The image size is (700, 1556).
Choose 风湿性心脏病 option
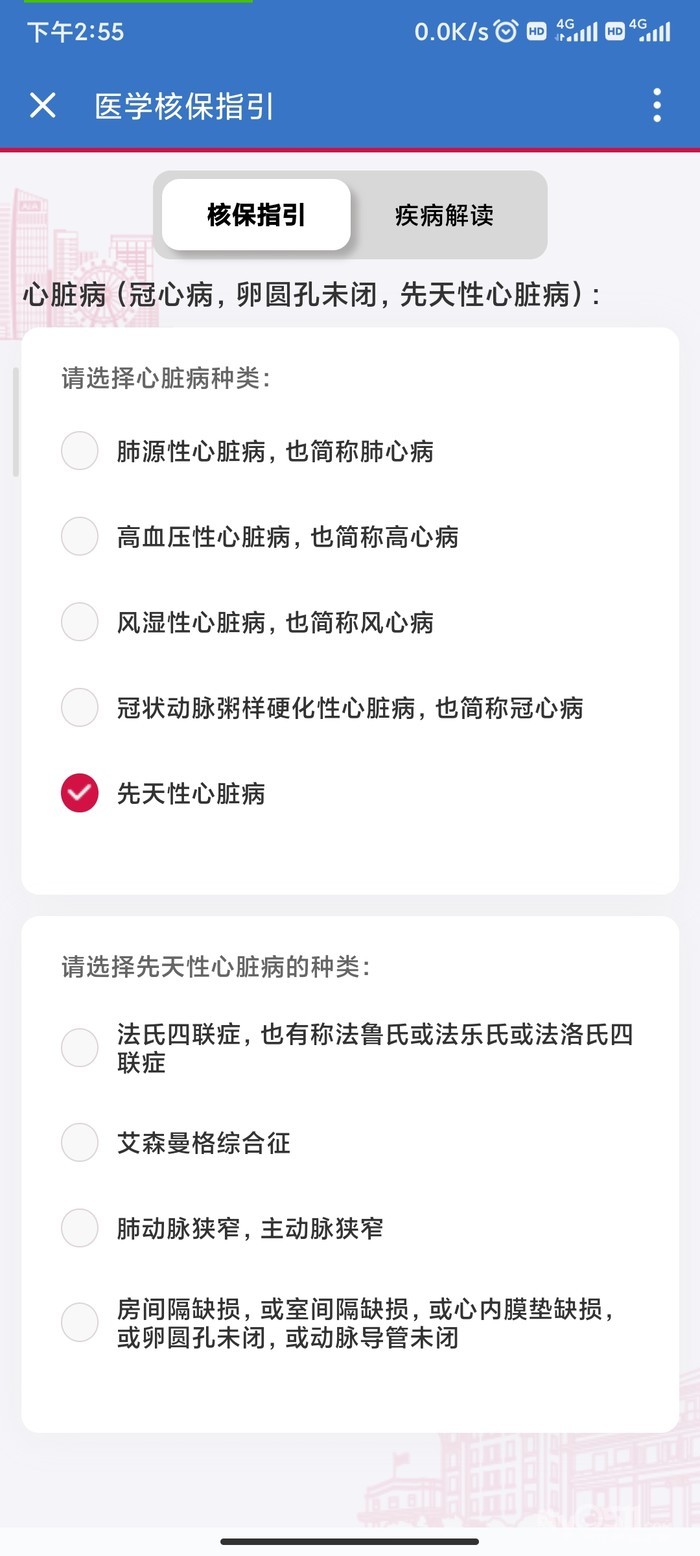pyautogui.click(x=80, y=622)
